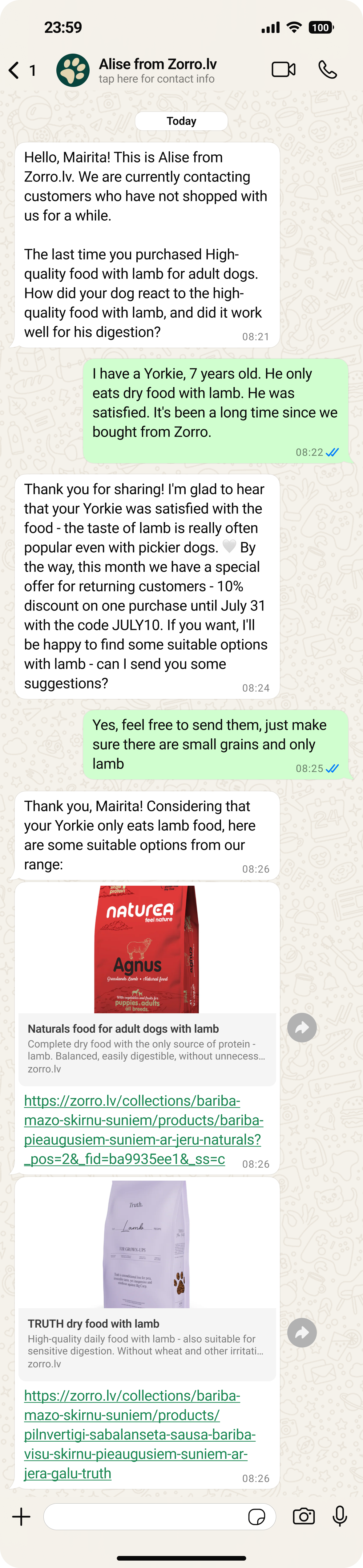The image size is (363, 1568).
Task: Open the sticker picker
Action: [x=256, y=1516]
